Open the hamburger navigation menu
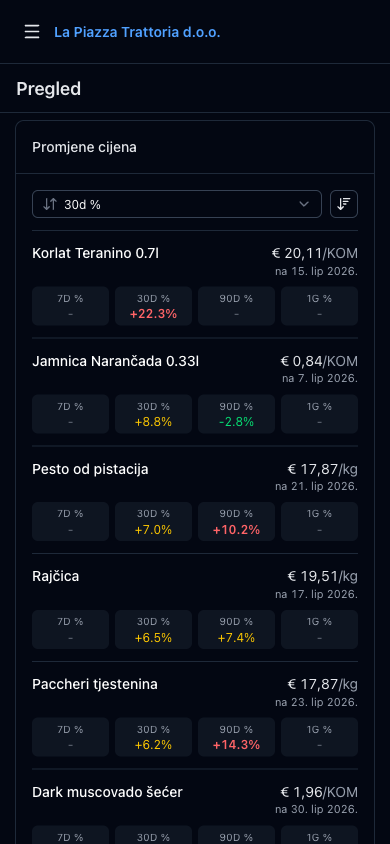This screenshot has height=844, width=390. (x=32, y=32)
